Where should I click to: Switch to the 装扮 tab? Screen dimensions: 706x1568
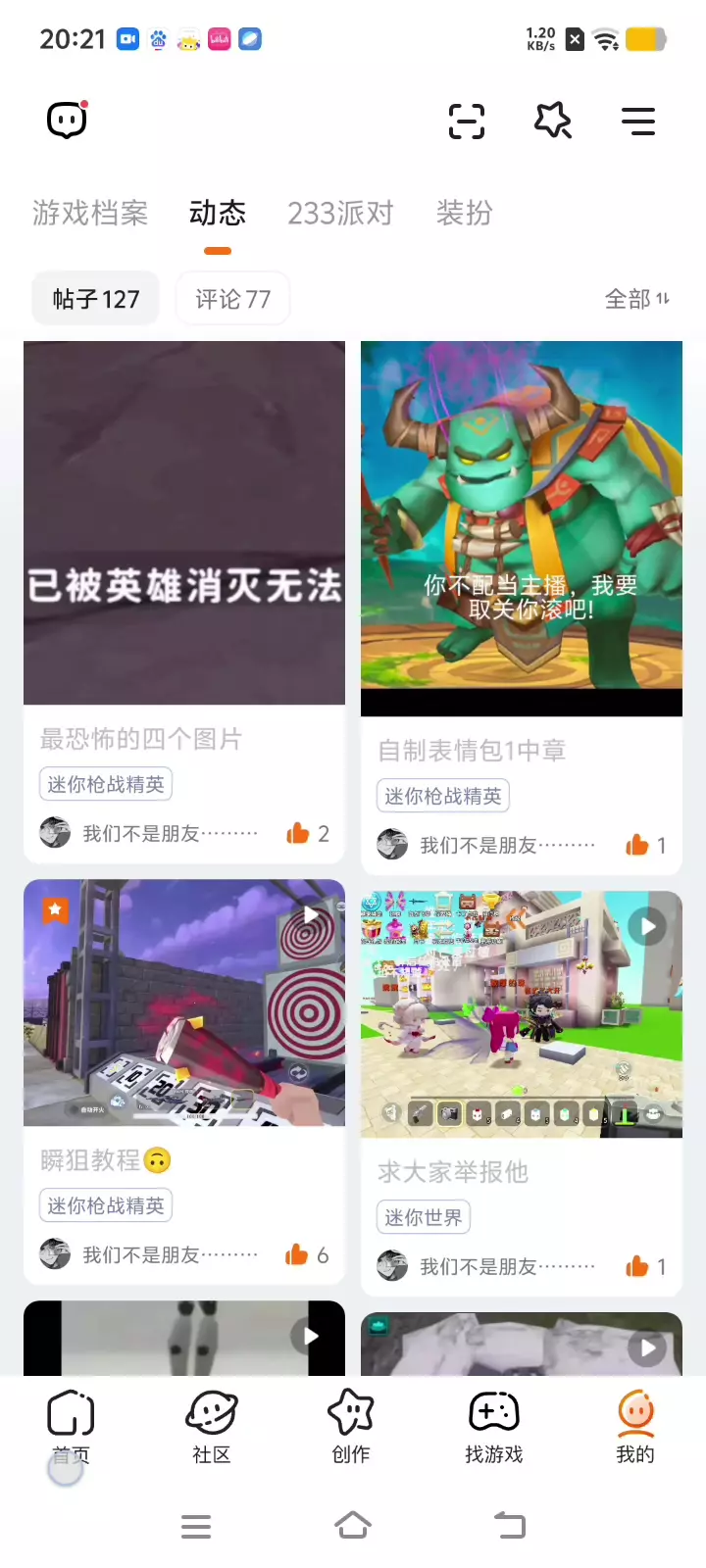(465, 213)
